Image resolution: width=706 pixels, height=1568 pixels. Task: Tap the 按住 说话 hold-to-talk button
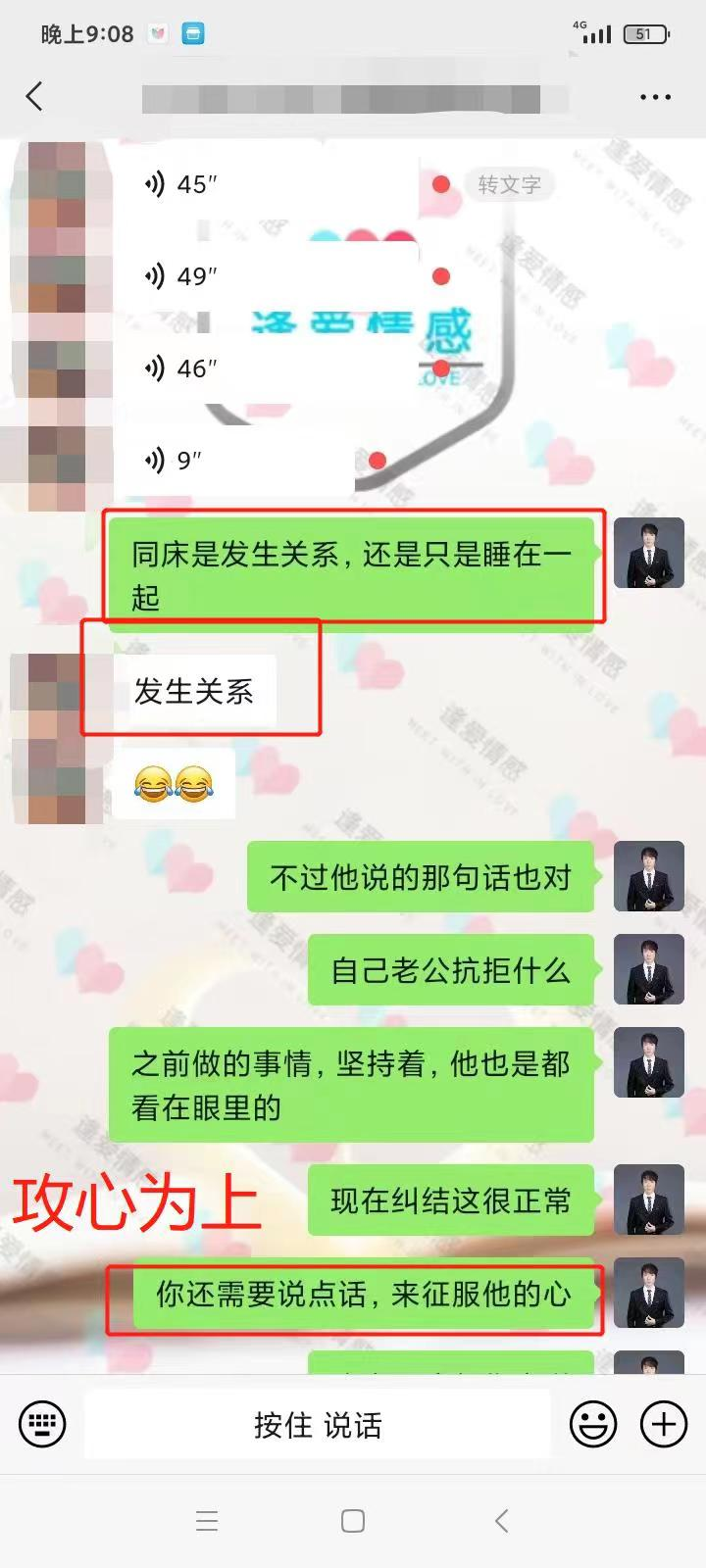pos(317,1424)
